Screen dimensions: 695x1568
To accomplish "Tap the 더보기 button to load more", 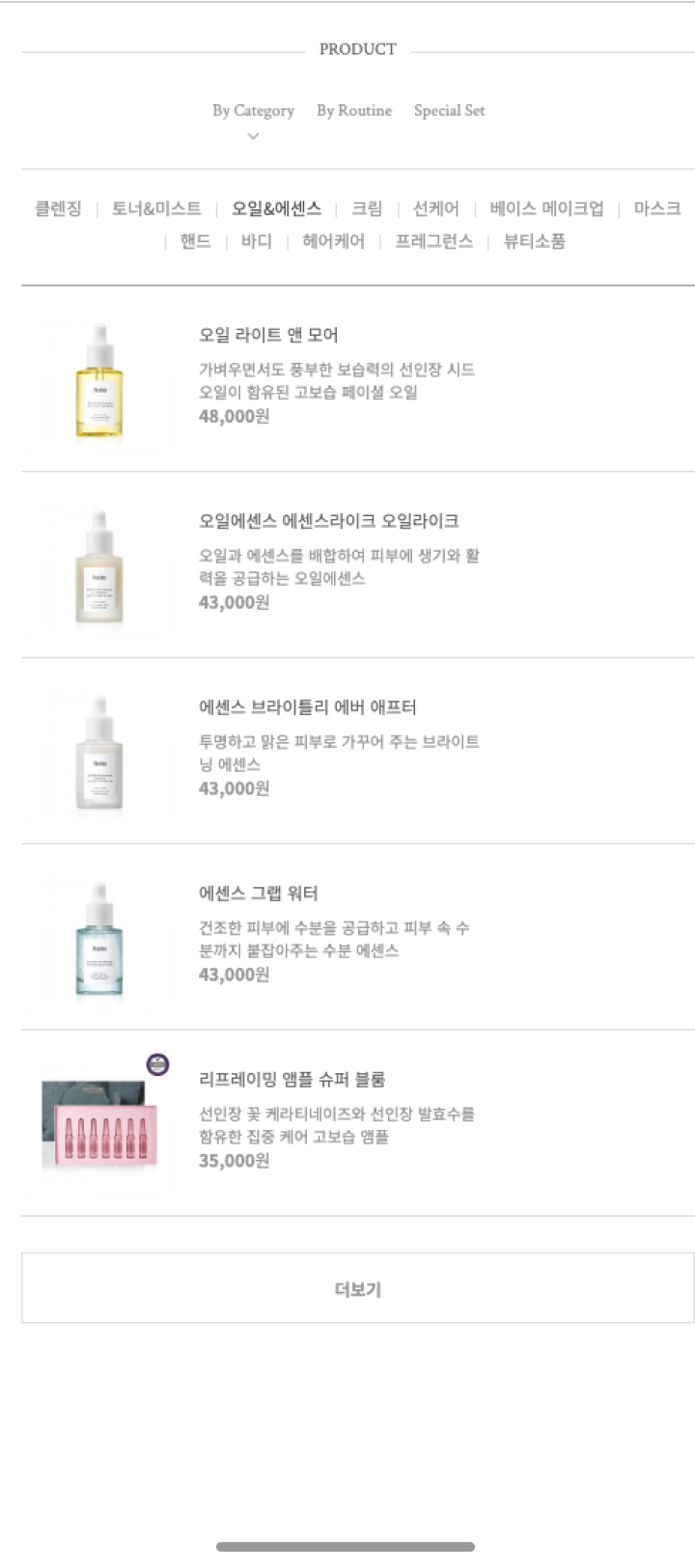I will coord(358,1288).
